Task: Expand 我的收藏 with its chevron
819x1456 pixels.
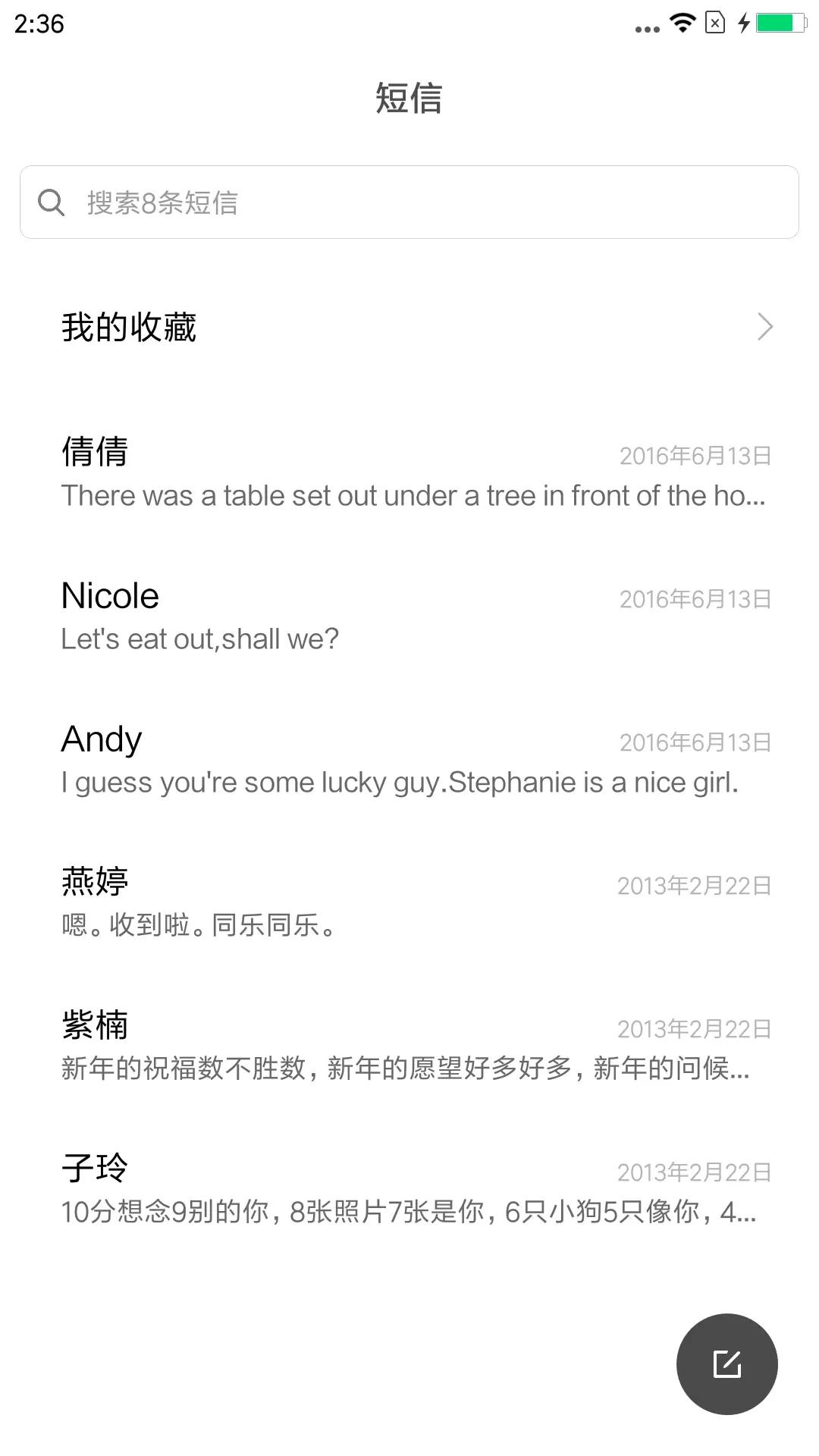Action: pyautogui.click(x=764, y=326)
